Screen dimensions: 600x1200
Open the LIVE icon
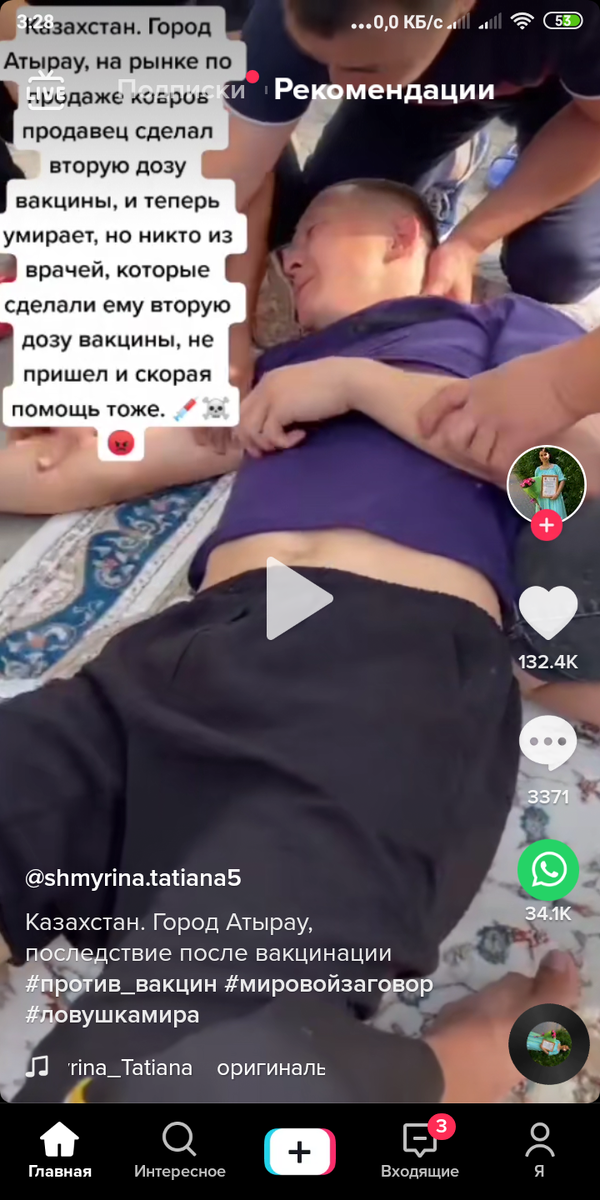click(x=46, y=89)
